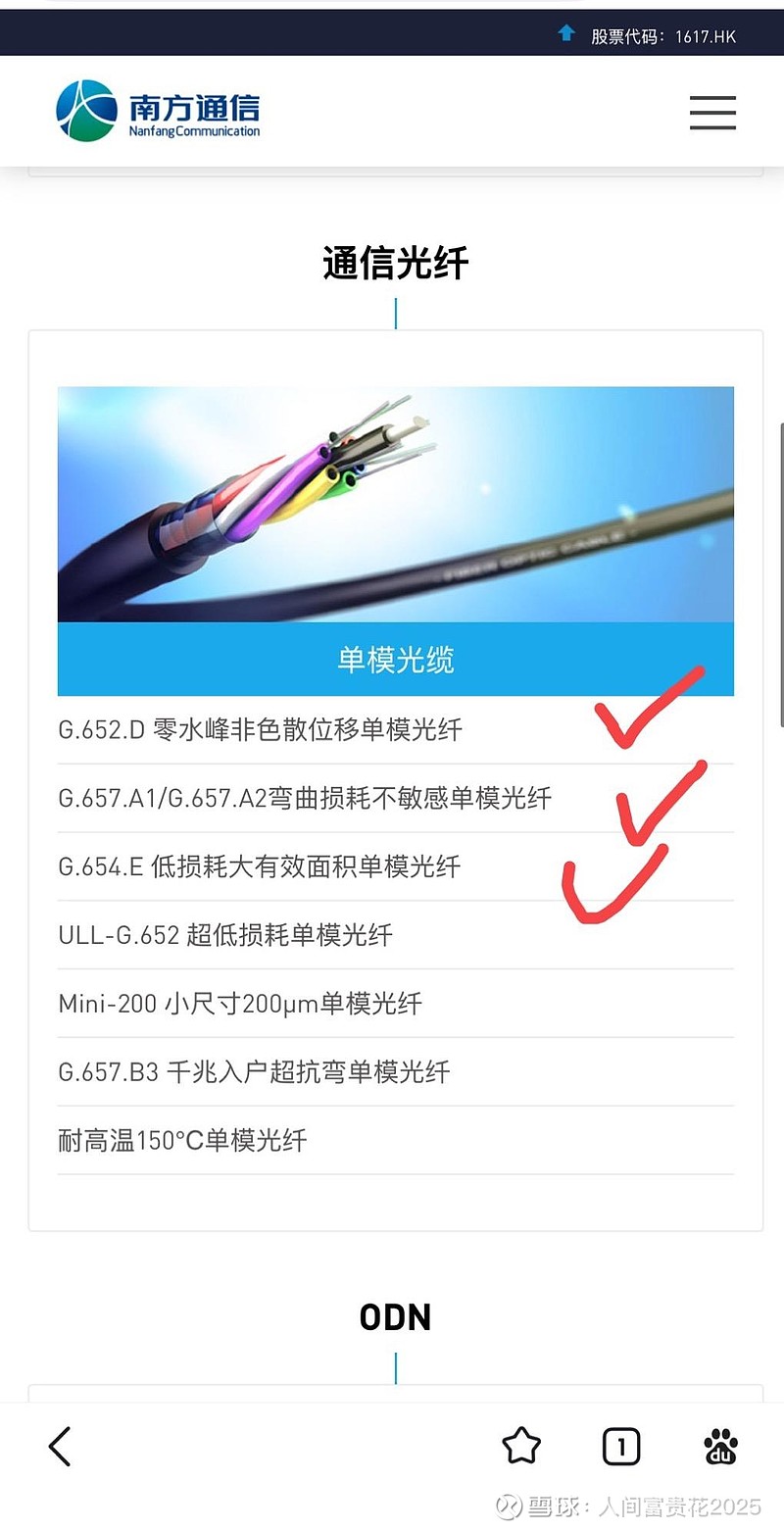The height and width of the screenshot is (1531, 784).
Task: Select the 通信光纤 section title
Action: coord(395,263)
